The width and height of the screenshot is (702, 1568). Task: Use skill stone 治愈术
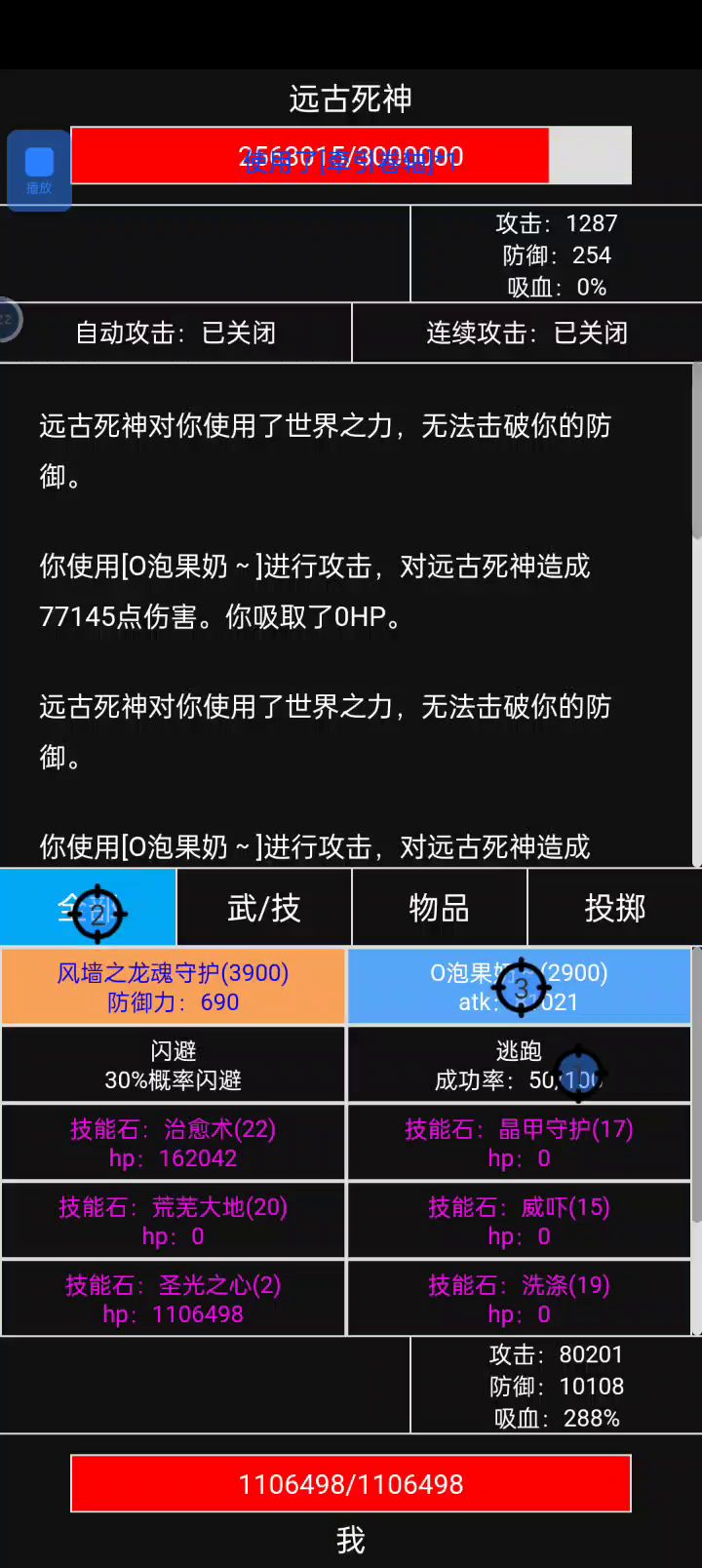point(174,1143)
